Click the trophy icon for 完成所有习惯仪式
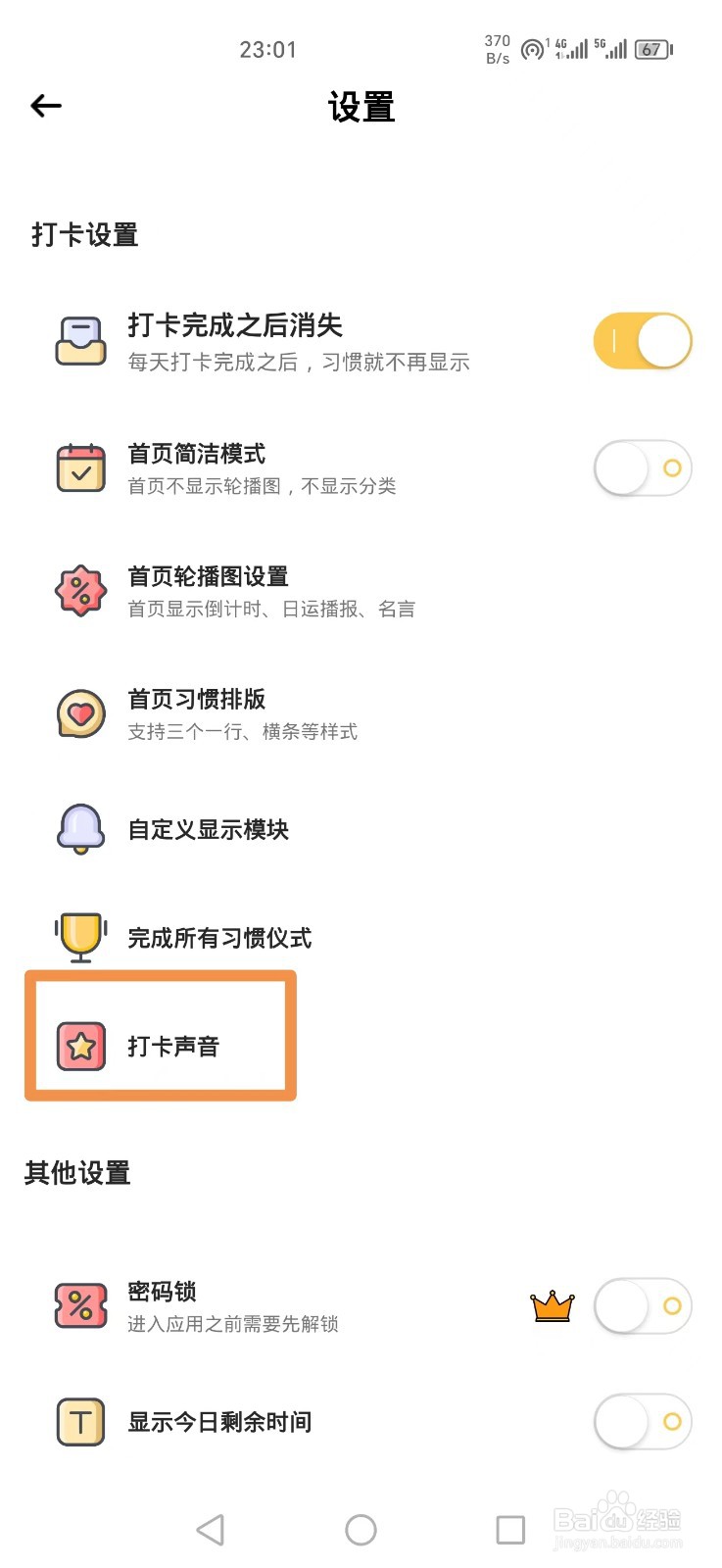 (x=81, y=937)
